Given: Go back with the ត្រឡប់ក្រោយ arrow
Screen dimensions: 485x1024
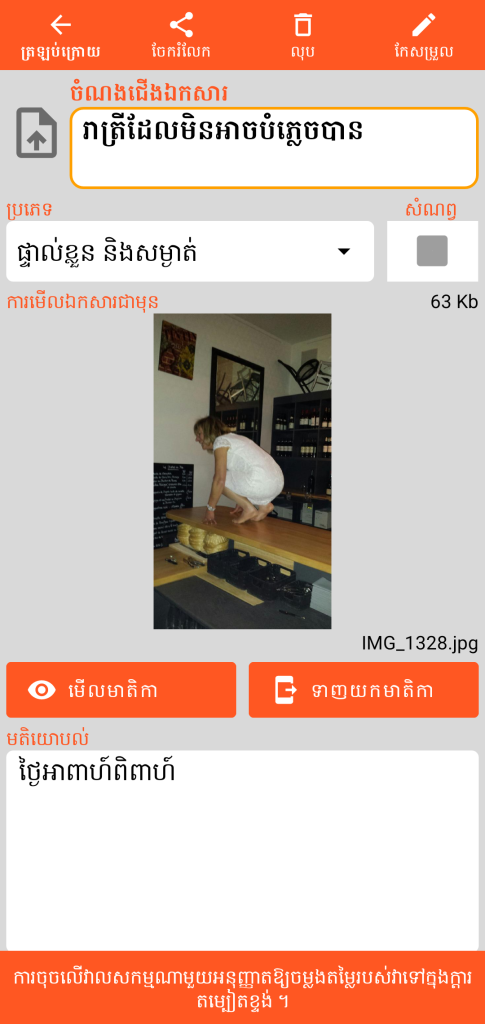Looking at the screenshot, I should (x=60, y=35).
